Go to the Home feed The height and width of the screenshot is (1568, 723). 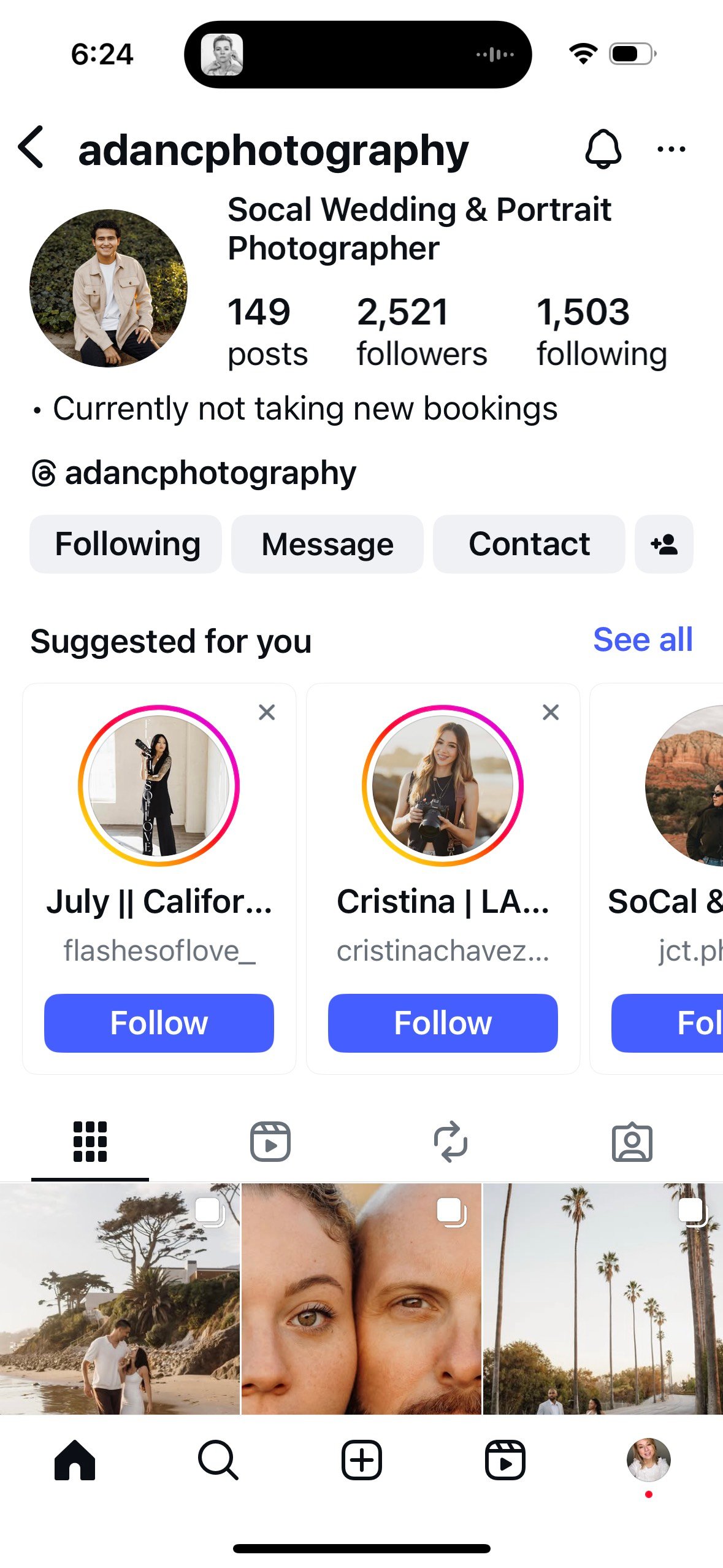(x=75, y=1459)
